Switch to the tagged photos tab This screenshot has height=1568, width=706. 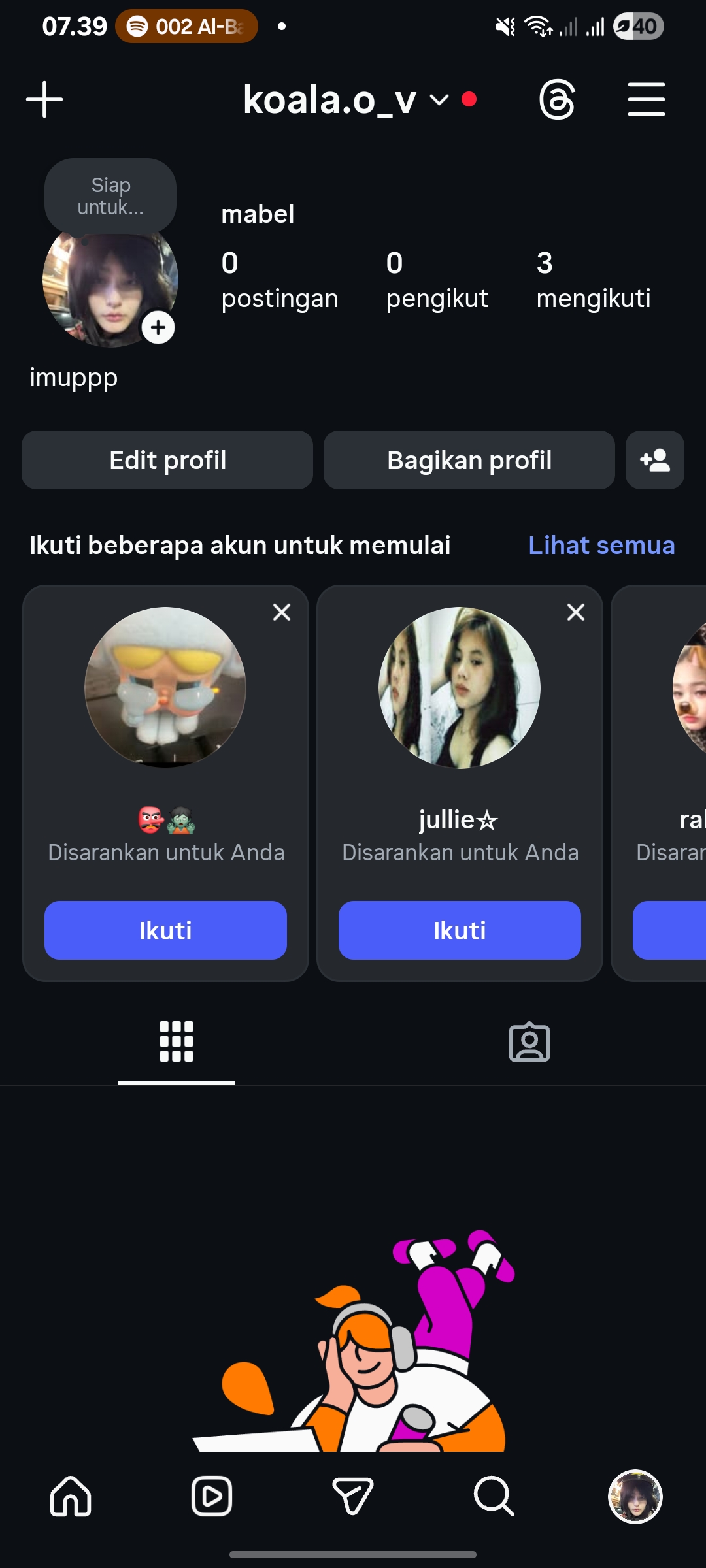click(x=529, y=1042)
